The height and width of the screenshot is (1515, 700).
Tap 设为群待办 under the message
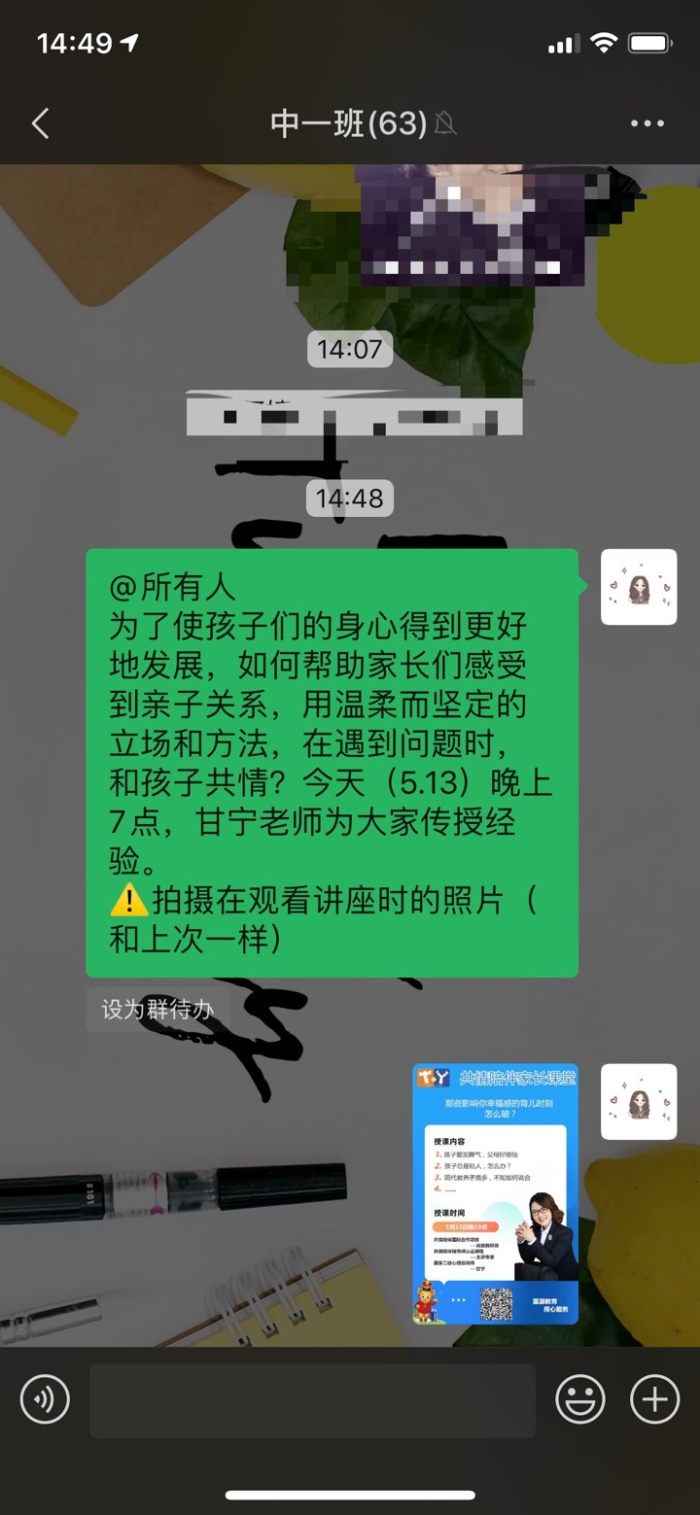[158, 1009]
